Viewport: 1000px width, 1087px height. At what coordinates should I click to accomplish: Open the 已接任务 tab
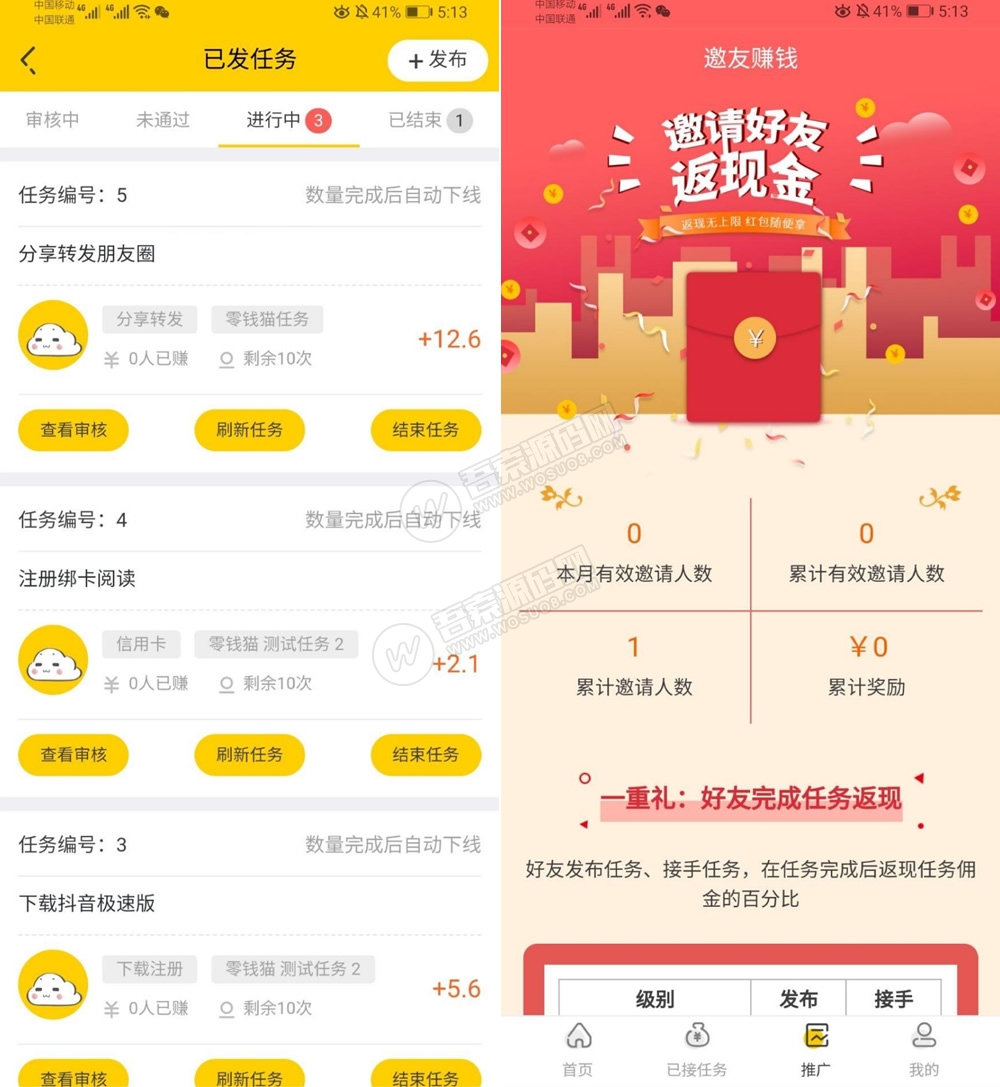coord(697,1050)
